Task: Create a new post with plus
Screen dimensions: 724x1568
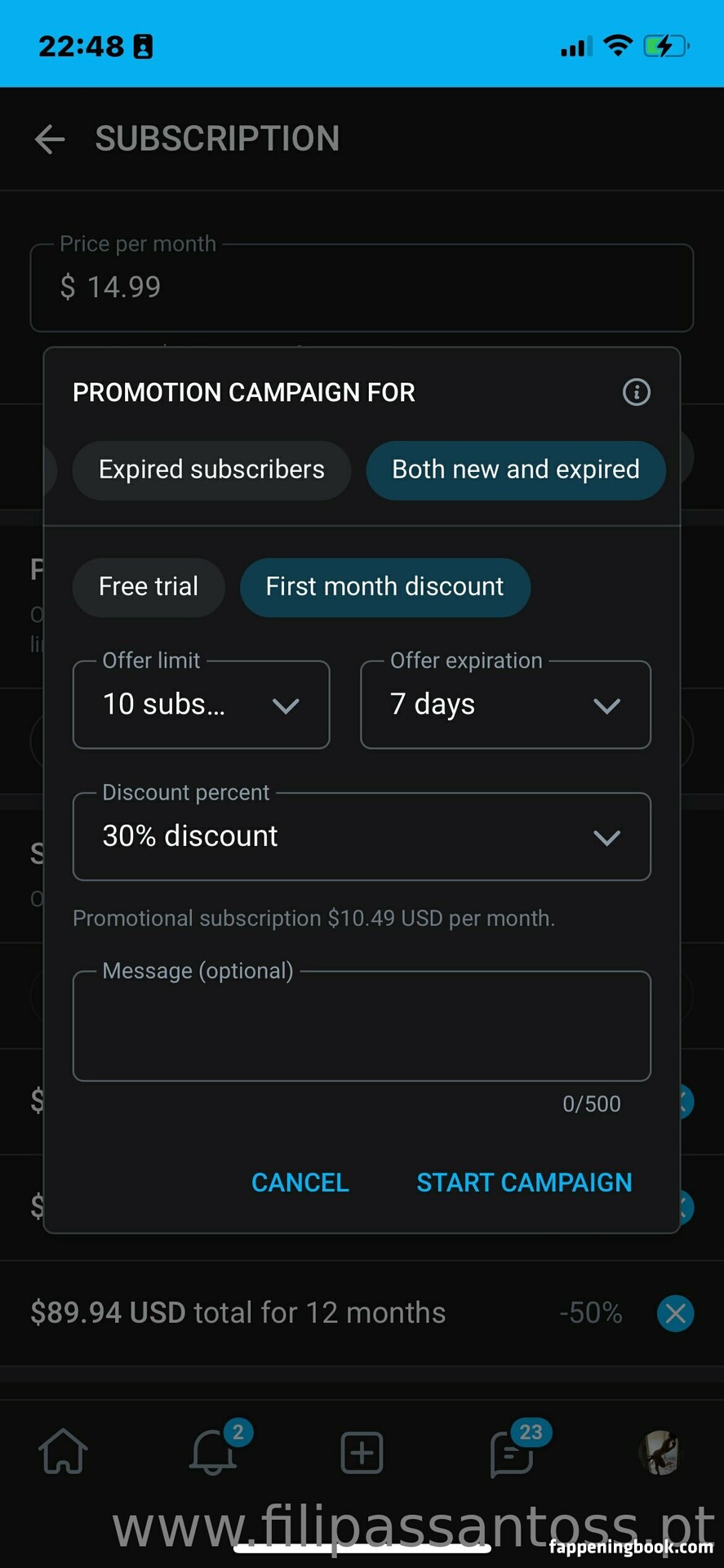Action: pos(362,1454)
